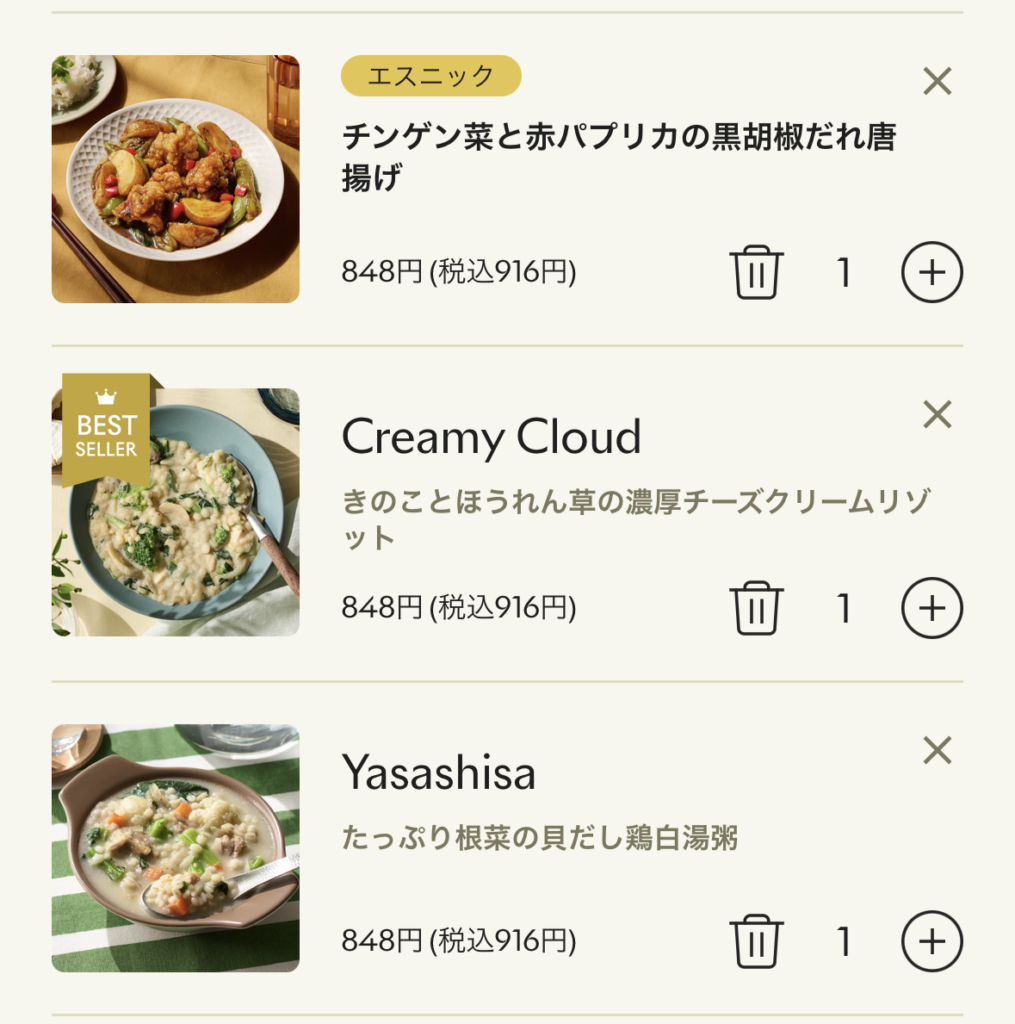Increase quantity of チンゲン菜と赤パプリカの黒胡椒だれ唐揚げ

point(932,272)
